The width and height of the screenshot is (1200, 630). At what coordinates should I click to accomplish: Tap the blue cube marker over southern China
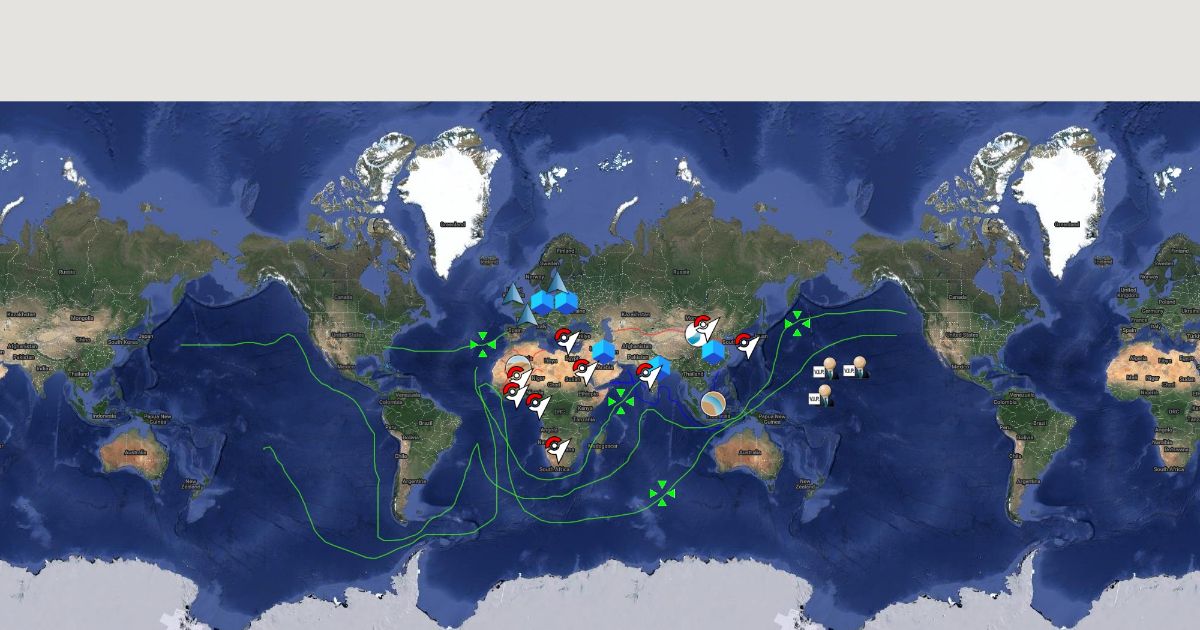coord(713,351)
